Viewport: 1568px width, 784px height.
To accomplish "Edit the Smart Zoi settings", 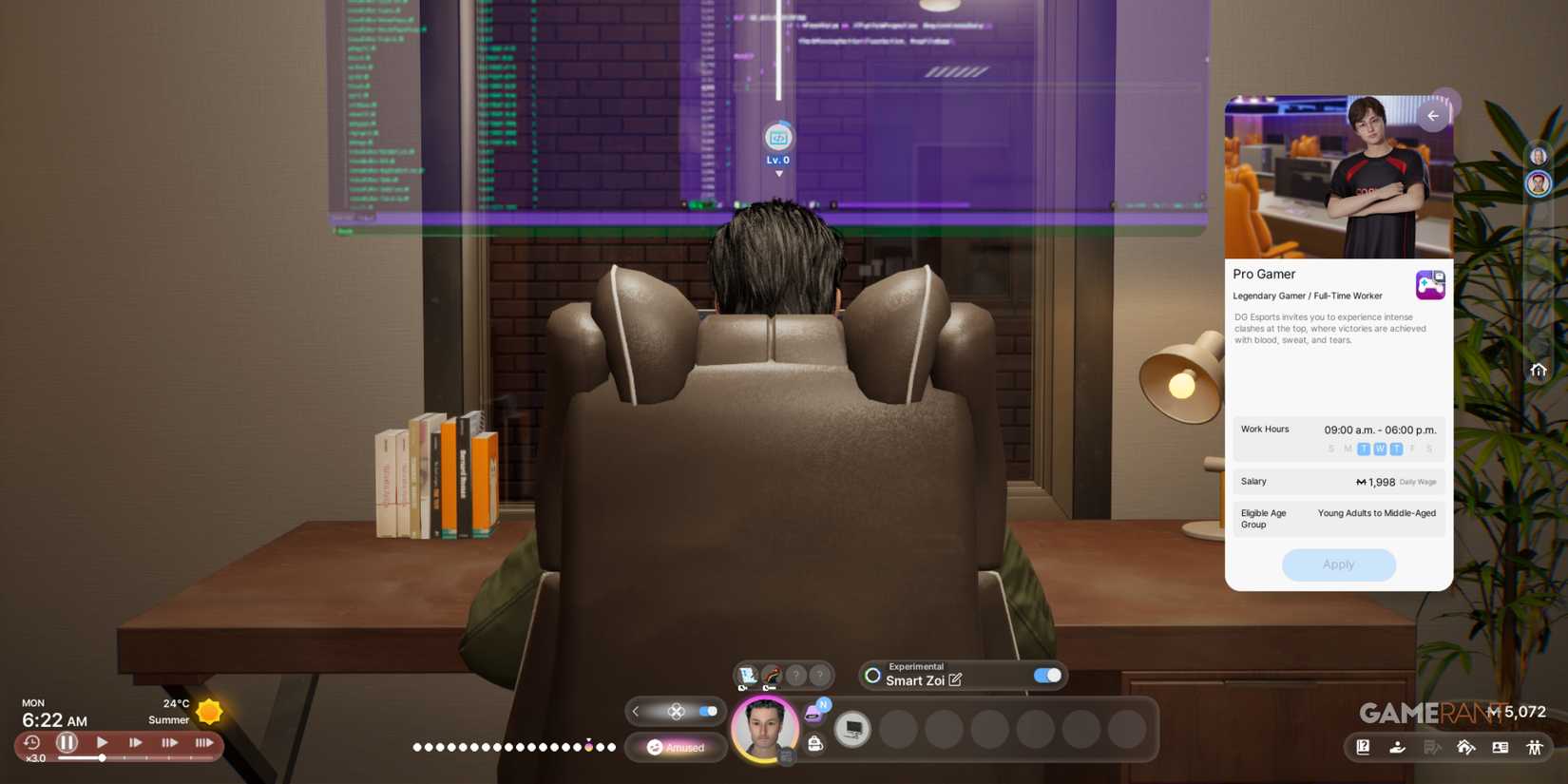I will (x=955, y=679).
